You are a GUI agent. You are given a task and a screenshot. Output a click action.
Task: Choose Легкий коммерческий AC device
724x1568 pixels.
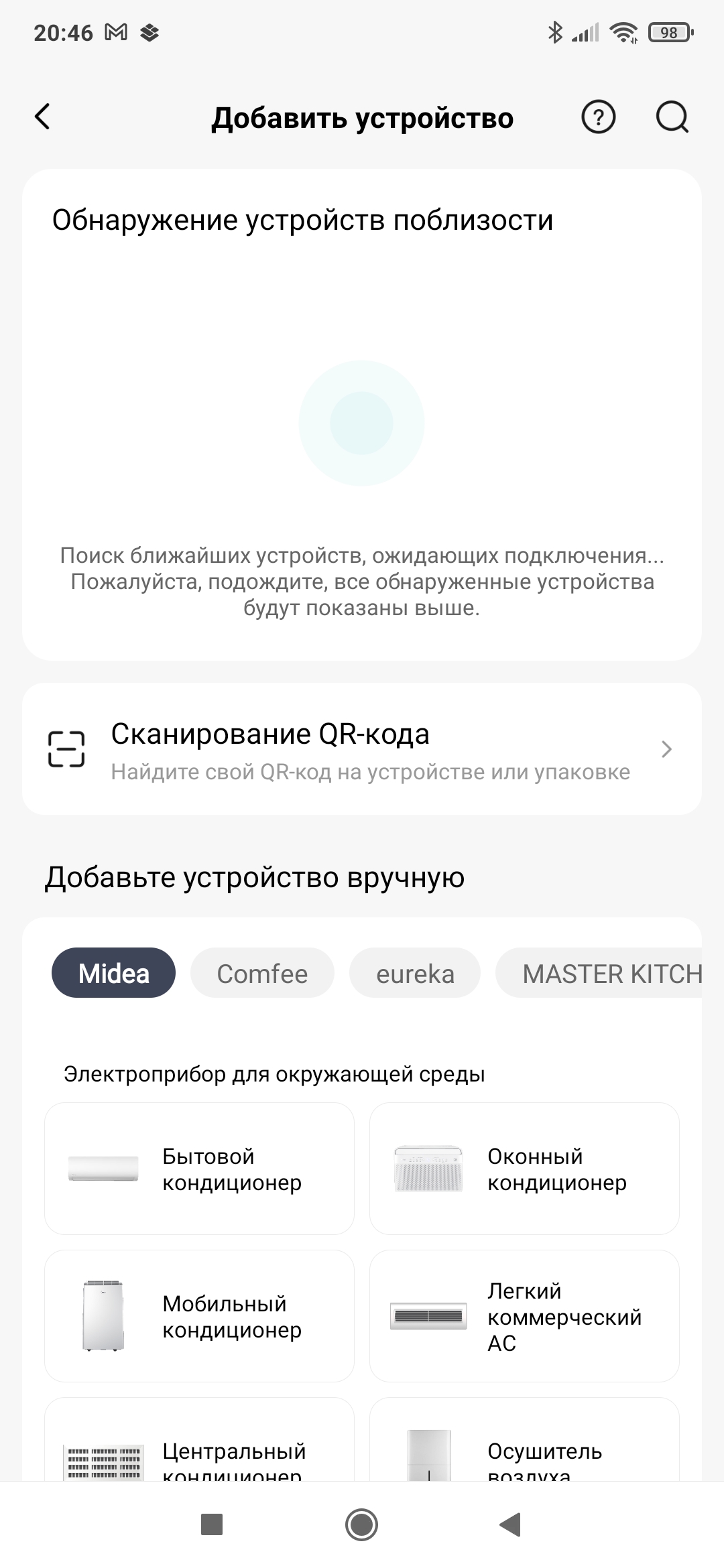[x=524, y=1316]
